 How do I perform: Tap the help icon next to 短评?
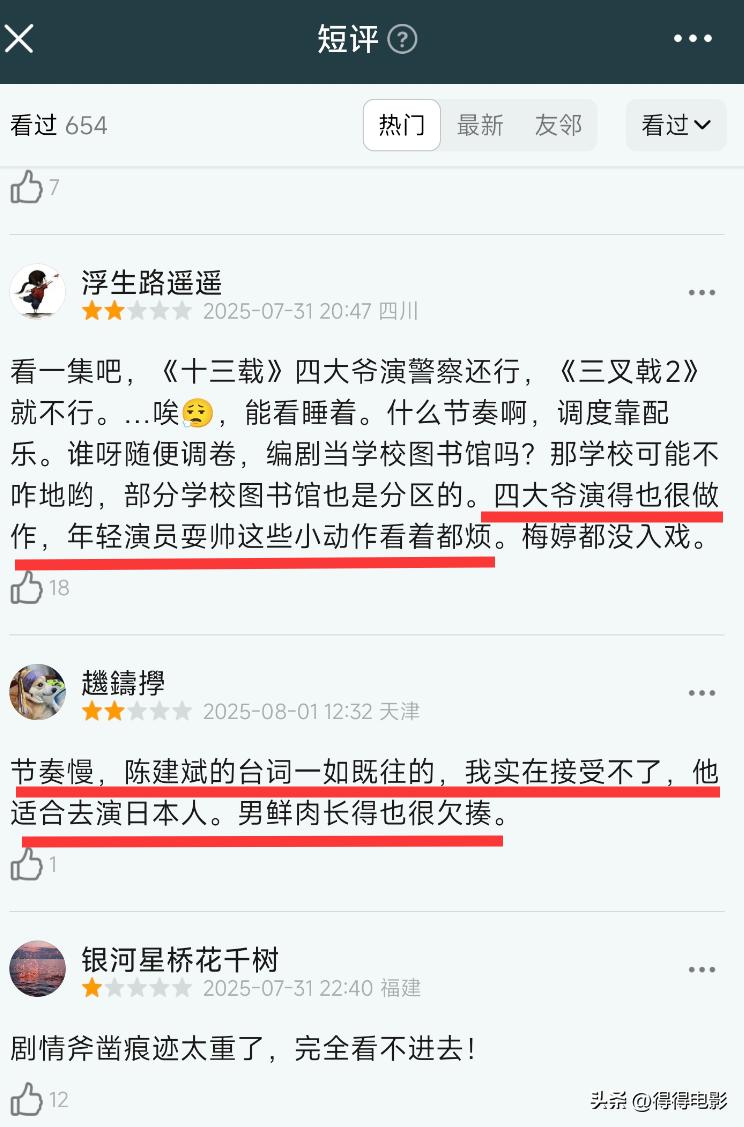(x=402, y=40)
